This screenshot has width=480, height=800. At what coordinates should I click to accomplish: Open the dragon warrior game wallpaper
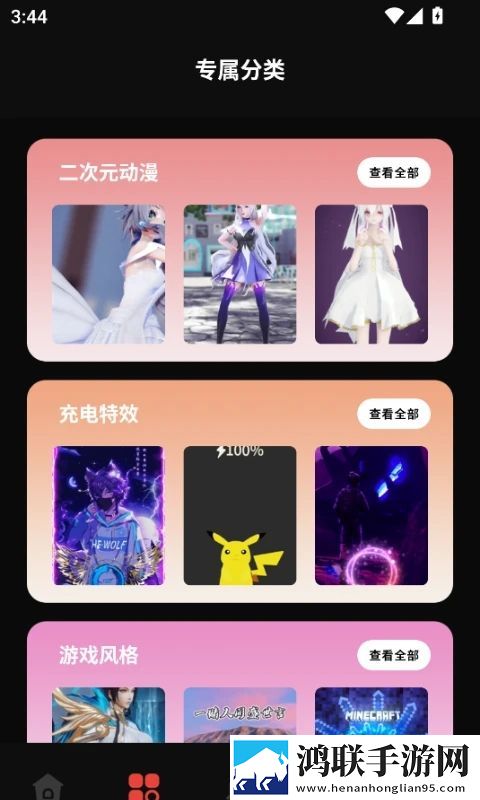click(109, 715)
